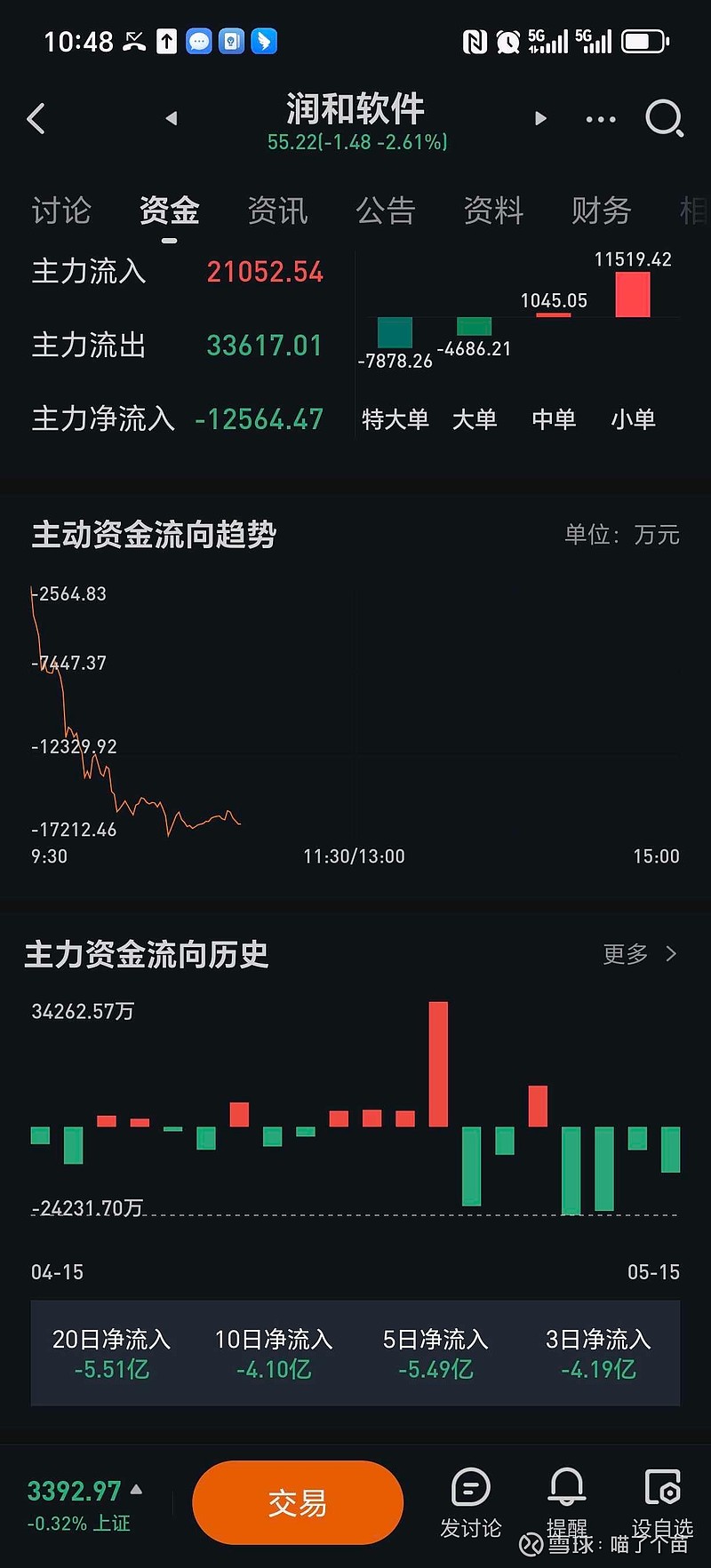Tap the back arrow to exit stock page
The image size is (711, 1568).
[x=36, y=118]
